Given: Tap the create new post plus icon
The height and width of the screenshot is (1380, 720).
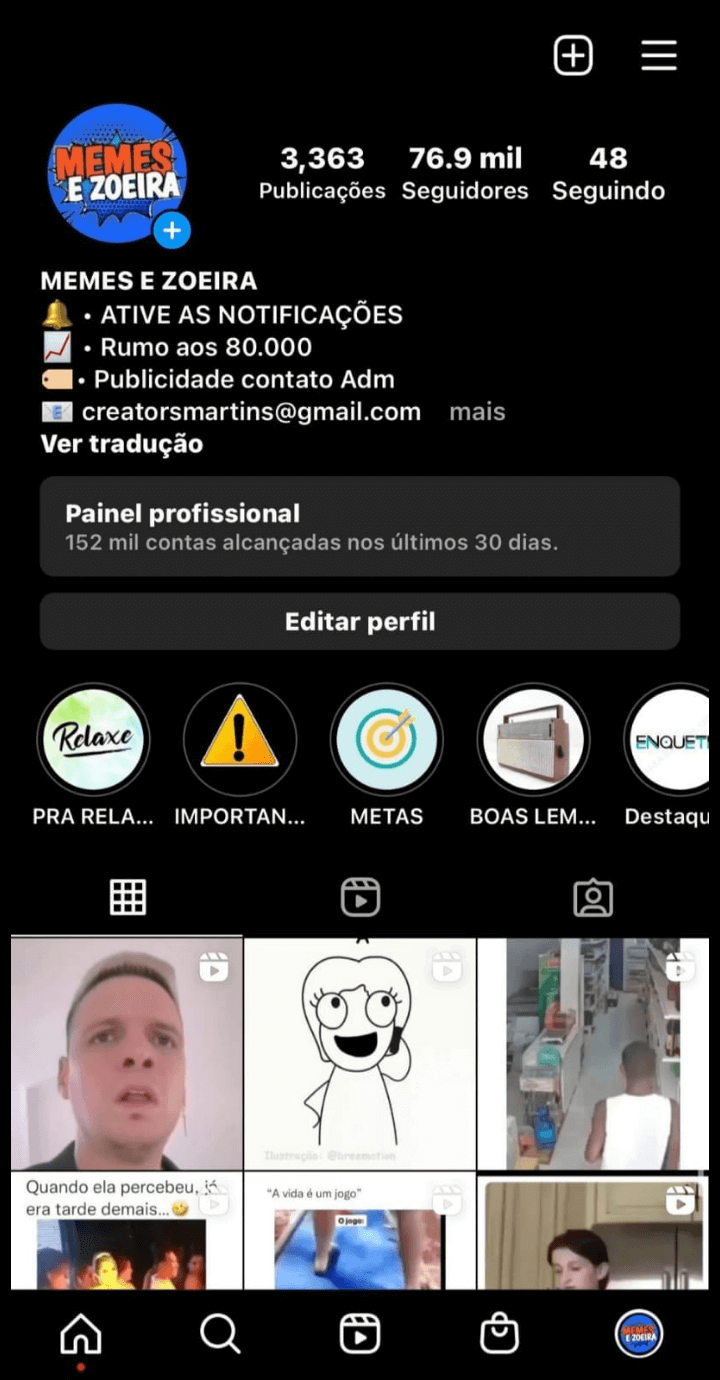Looking at the screenshot, I should [573, 56].
